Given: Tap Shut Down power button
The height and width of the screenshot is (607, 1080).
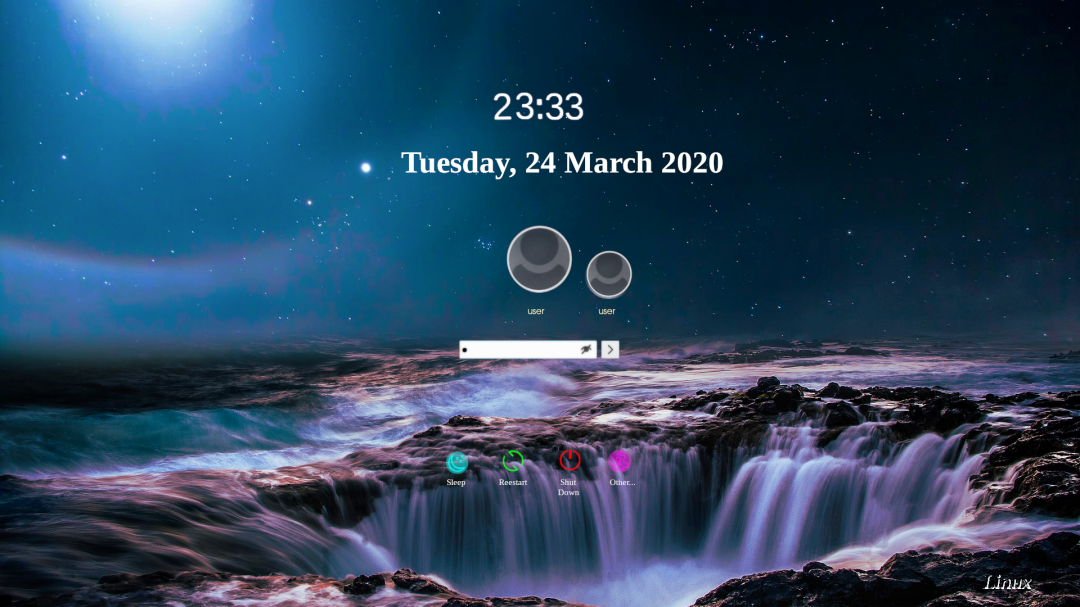Looking at the screenshot, I should click(x=569, y=460).
